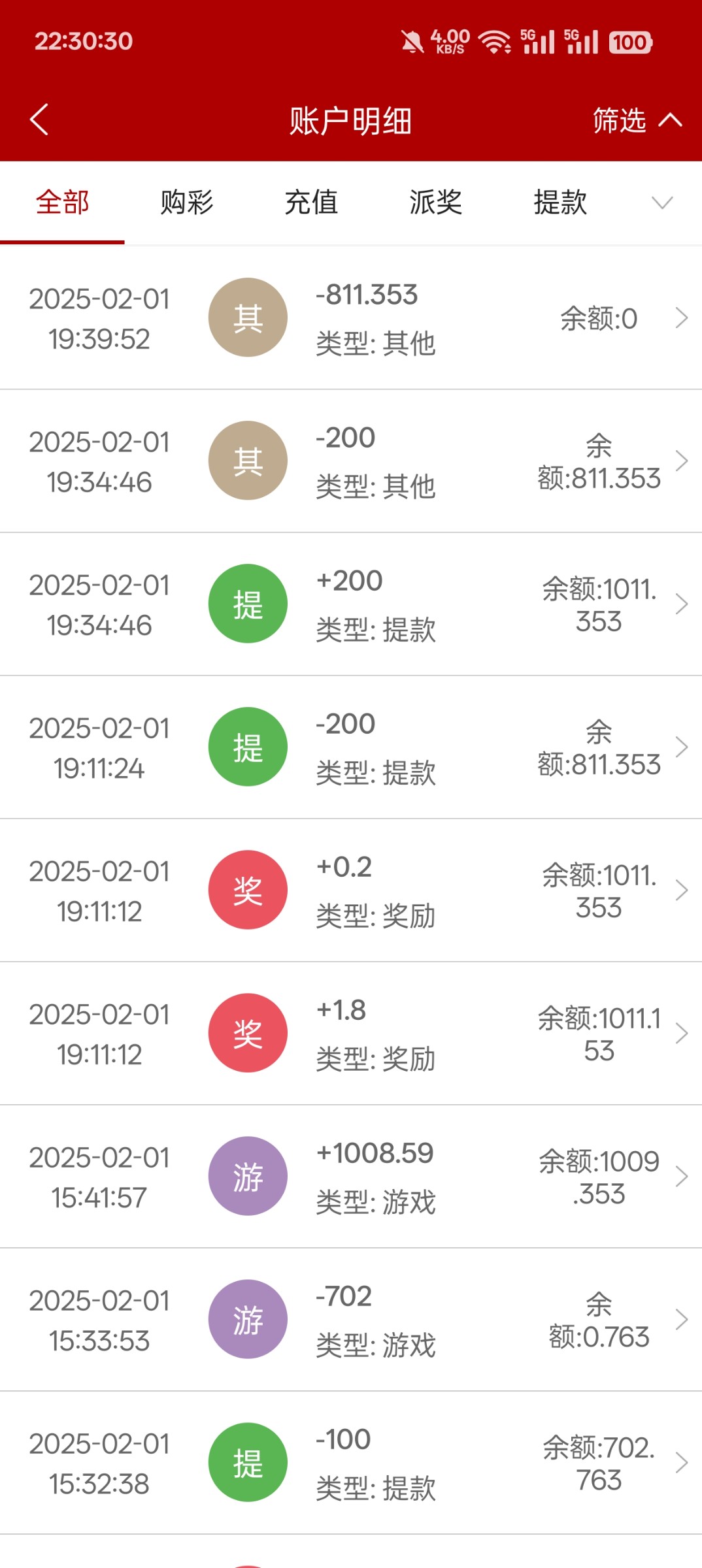Open the +0.2 奖励 record

click(351, 890)
